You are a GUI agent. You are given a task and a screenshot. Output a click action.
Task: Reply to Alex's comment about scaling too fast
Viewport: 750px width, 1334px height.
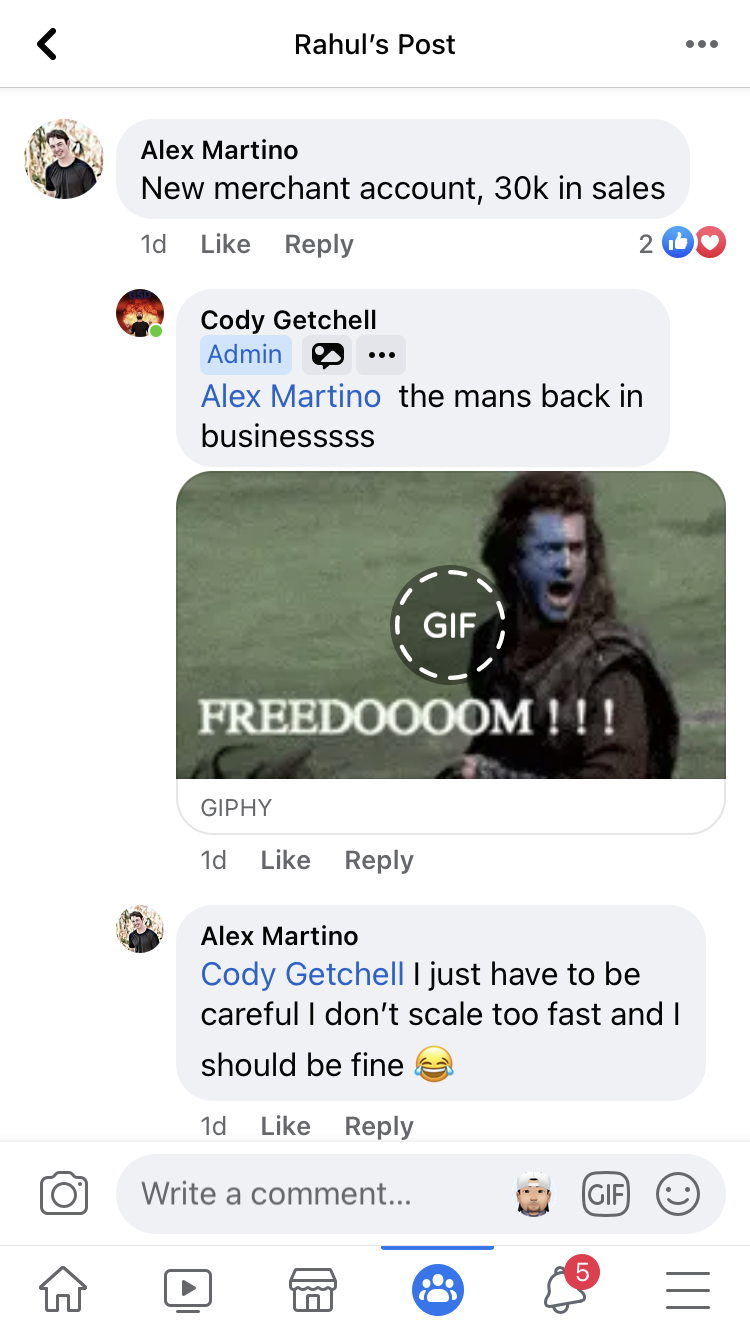(379, 1126)
